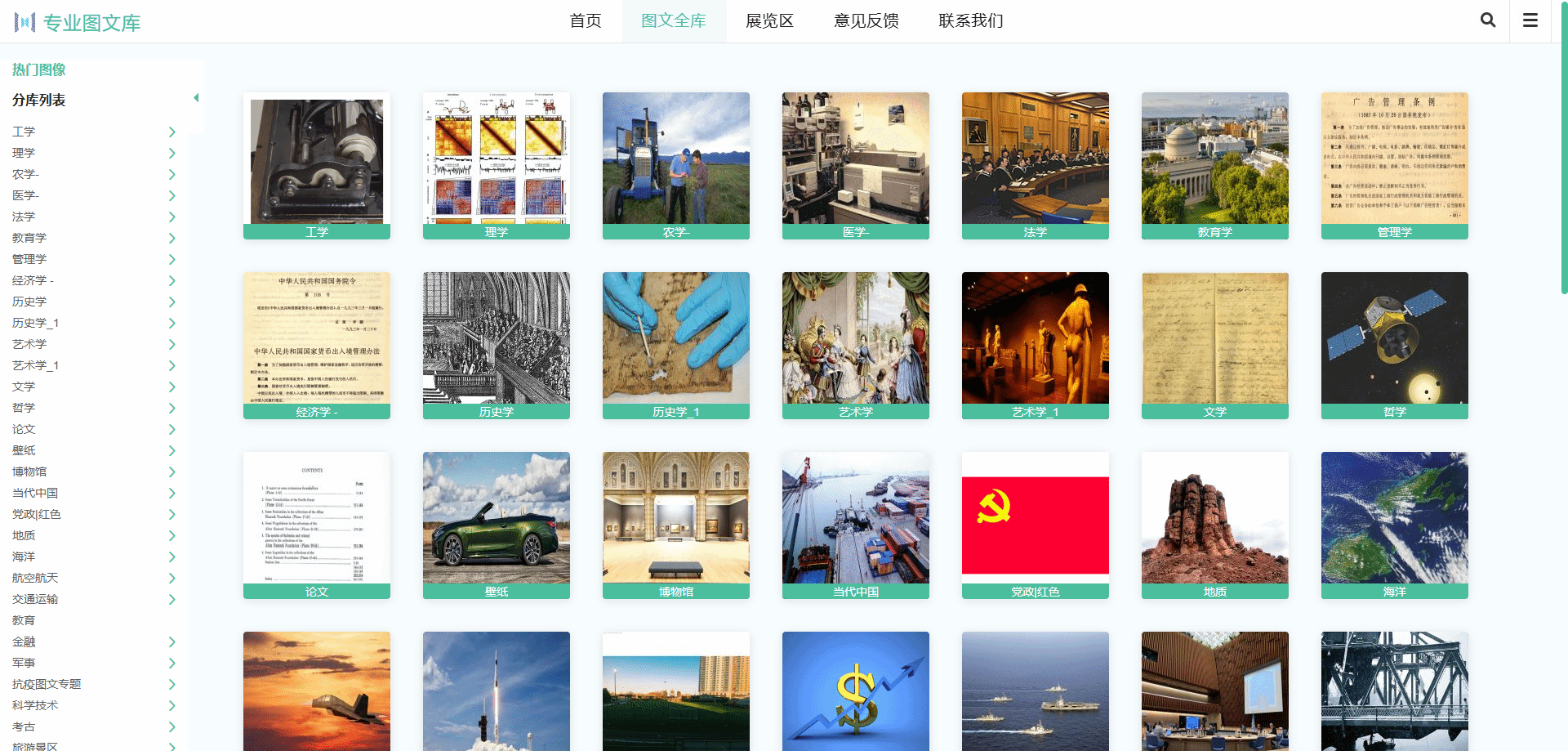This screenshot has height=751, width=1568.
Task: Open the hamburger menu icon
Action: (x=1530, y=20)
